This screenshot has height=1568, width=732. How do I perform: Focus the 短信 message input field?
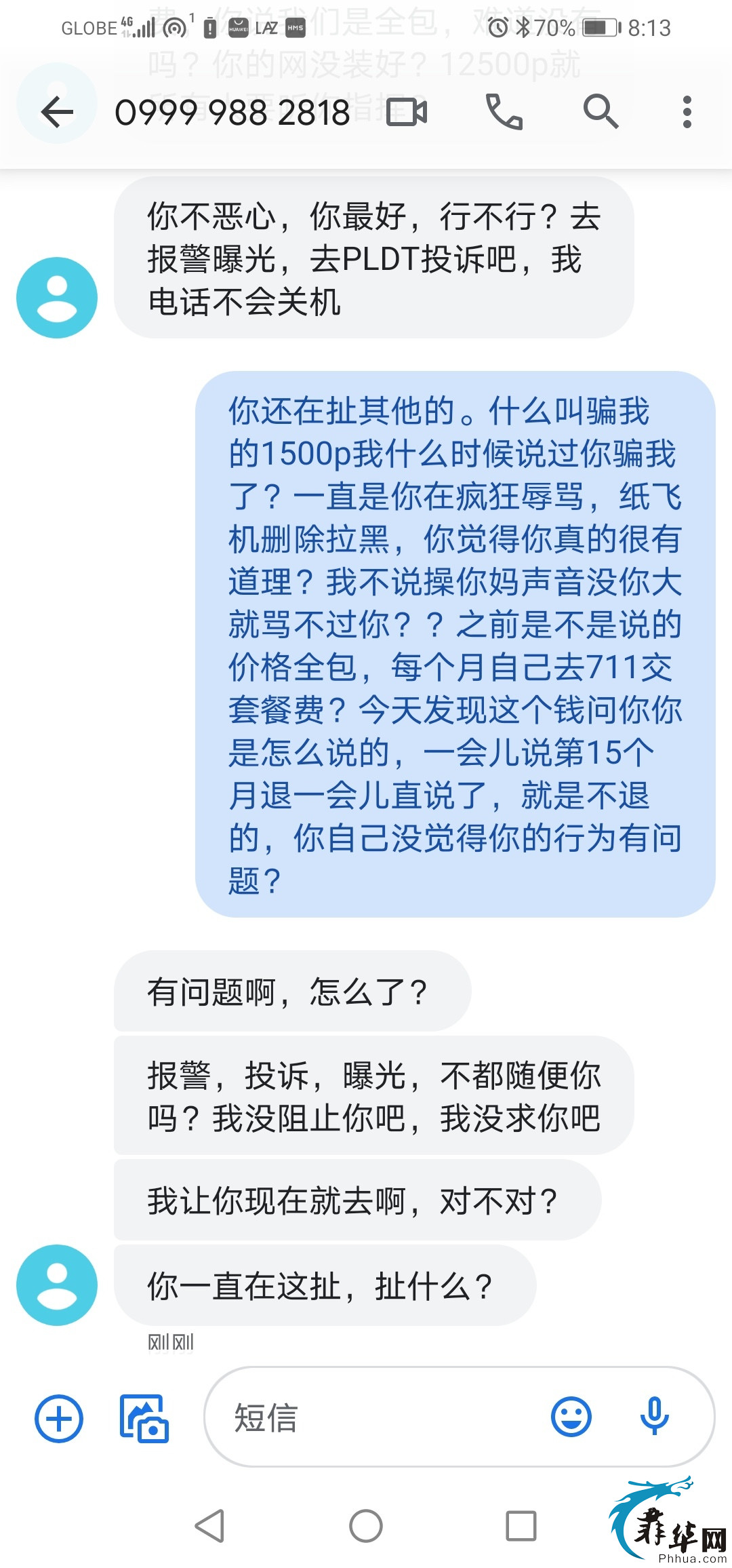click(x=380, y=1418)
